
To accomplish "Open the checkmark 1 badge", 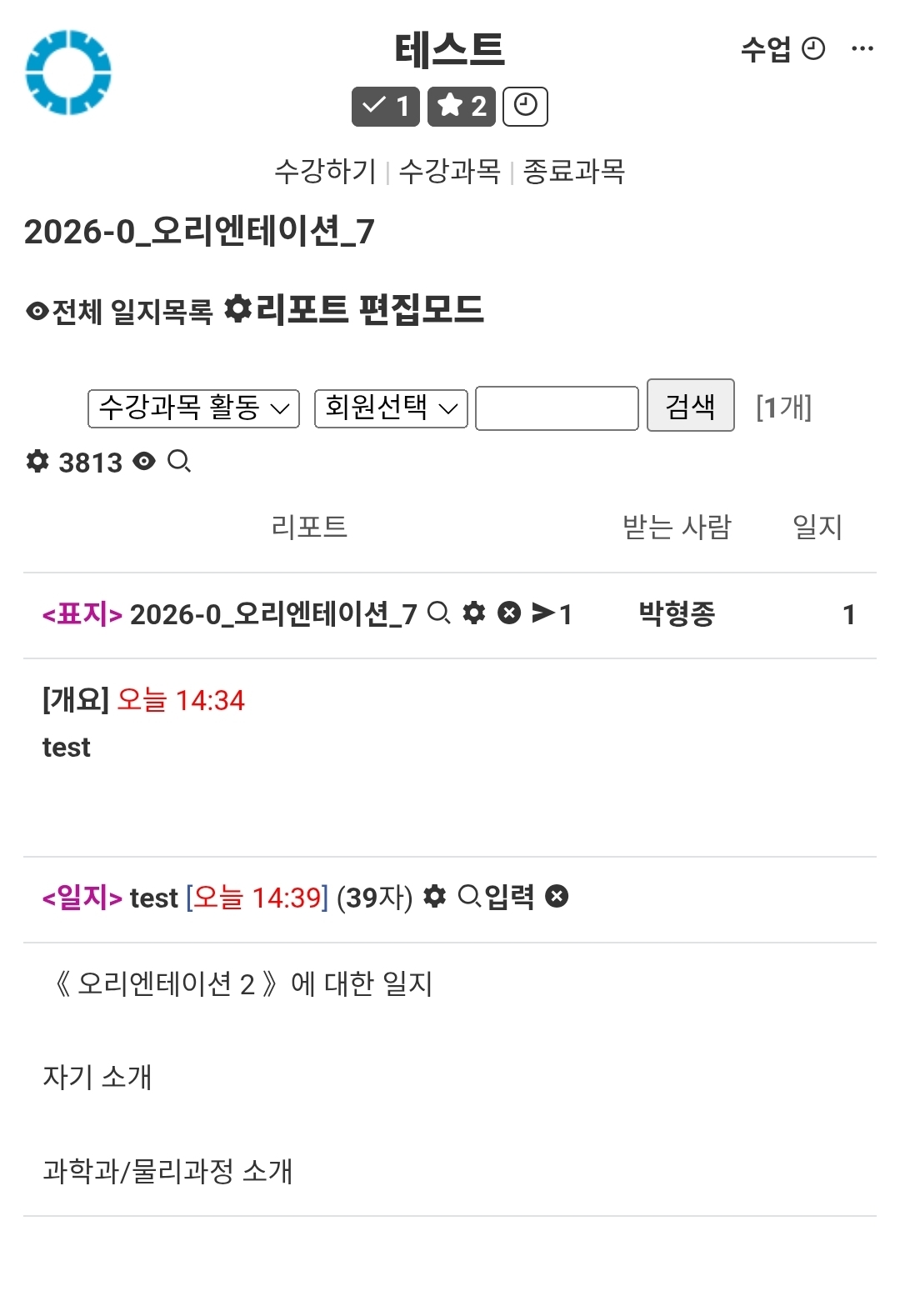I will click(x=386, y=107).
